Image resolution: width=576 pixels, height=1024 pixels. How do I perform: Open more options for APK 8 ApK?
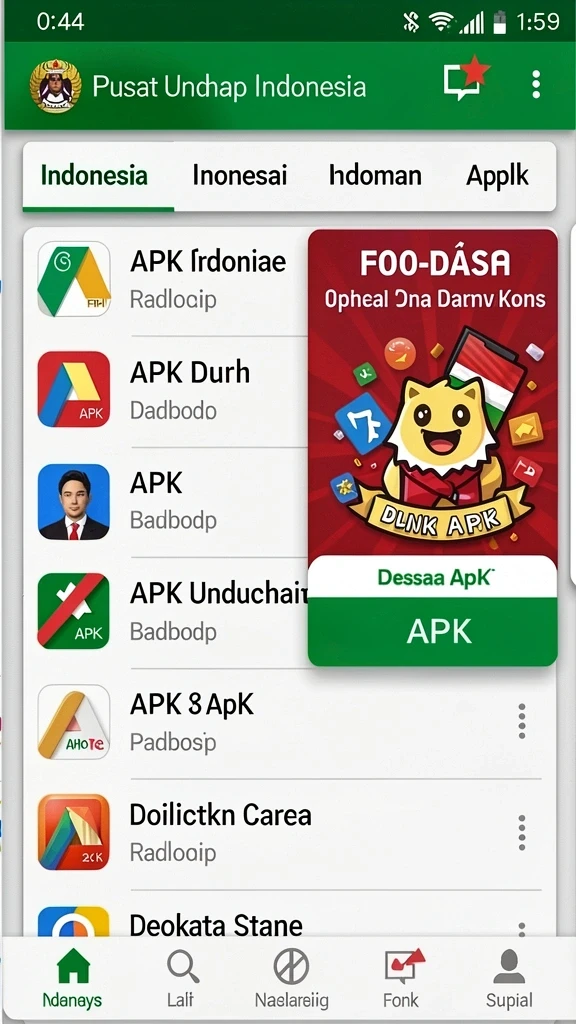[521, 722]
